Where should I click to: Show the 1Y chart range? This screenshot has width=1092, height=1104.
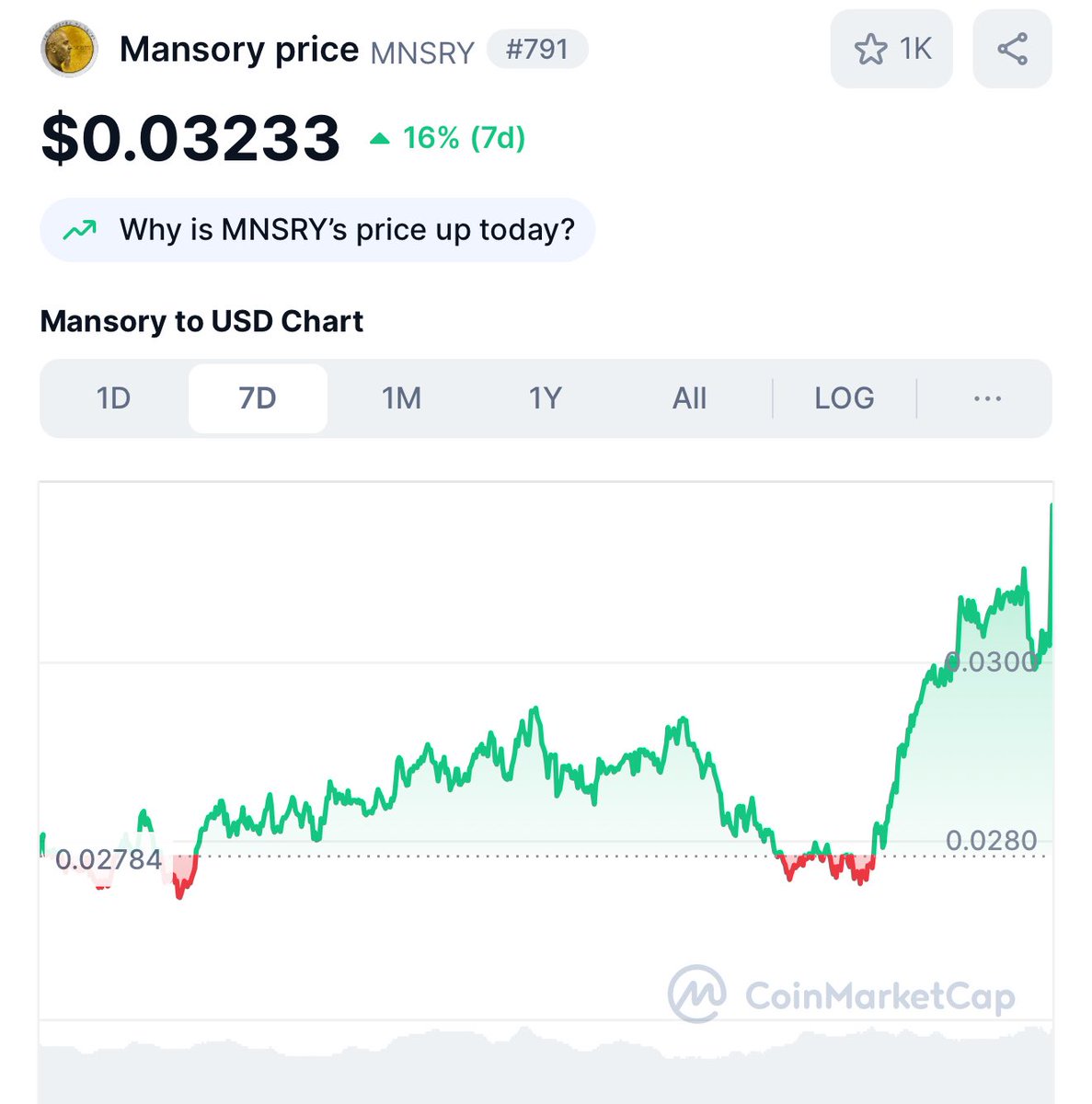pos(545,398)
